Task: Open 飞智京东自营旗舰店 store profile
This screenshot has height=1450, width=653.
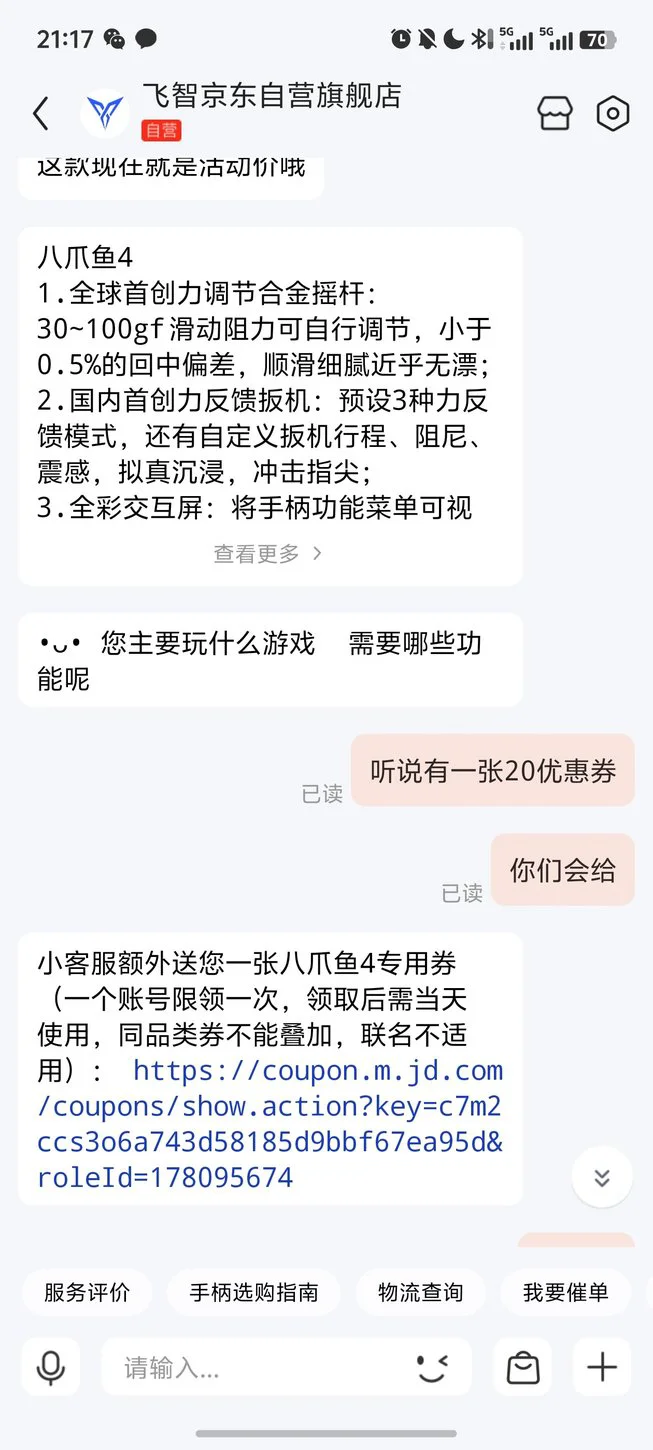Action: coord(271,96)
